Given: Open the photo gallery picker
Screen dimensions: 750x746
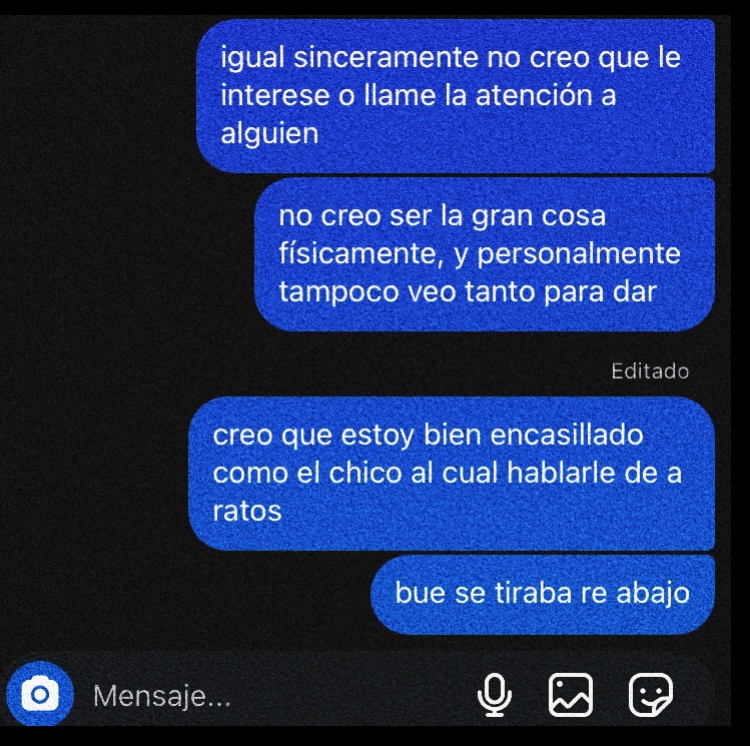Looking at the screenshot, I should tap(570, 695).
